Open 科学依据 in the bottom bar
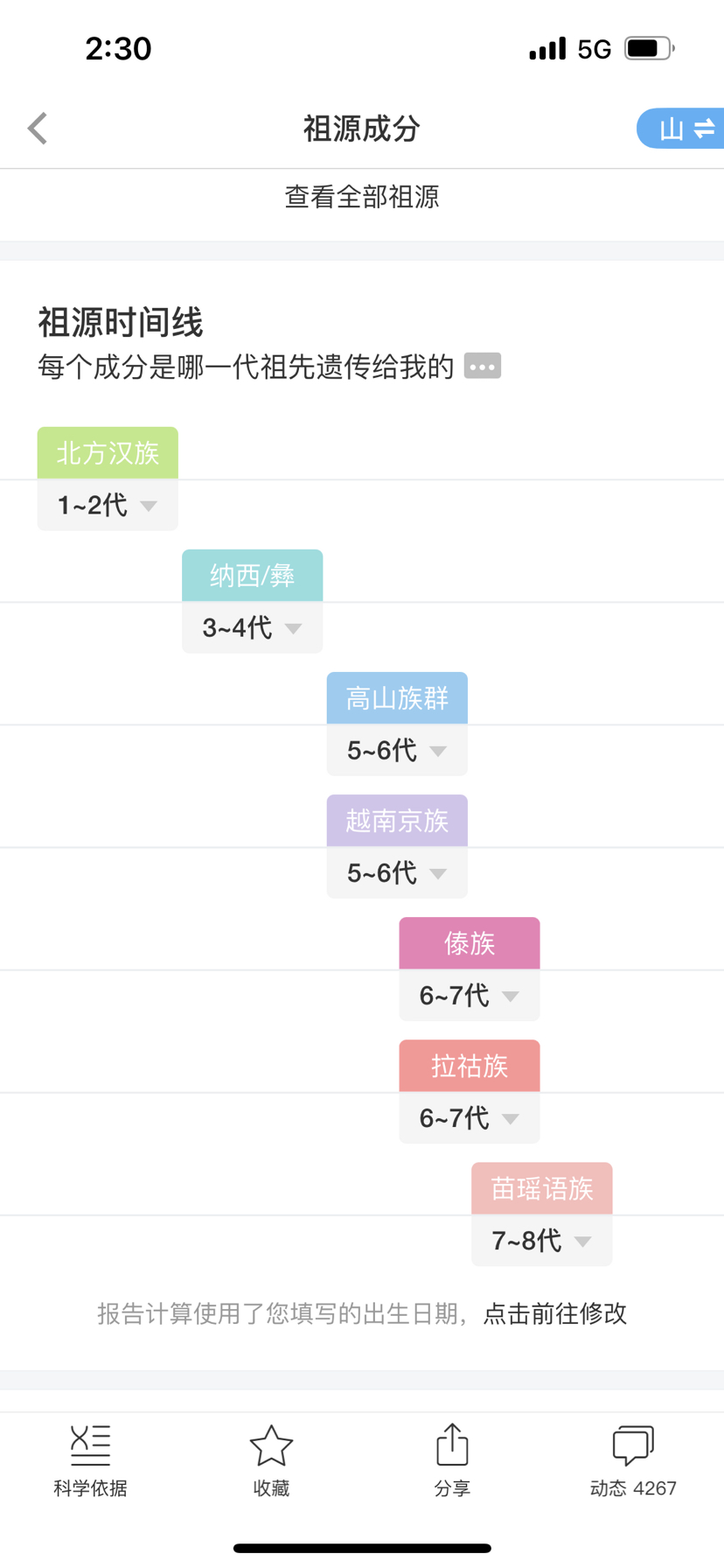 (x=90, y=1460)
